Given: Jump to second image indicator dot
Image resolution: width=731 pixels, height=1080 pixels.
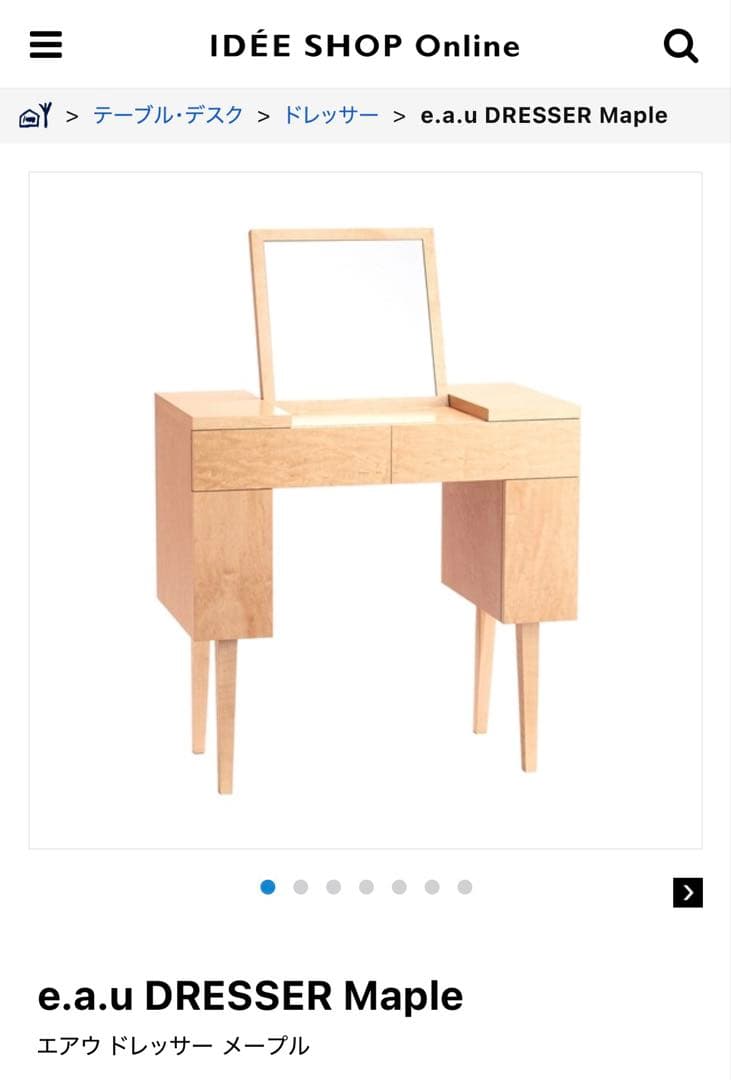Looking at the screenshot, I should coord(300,887).
